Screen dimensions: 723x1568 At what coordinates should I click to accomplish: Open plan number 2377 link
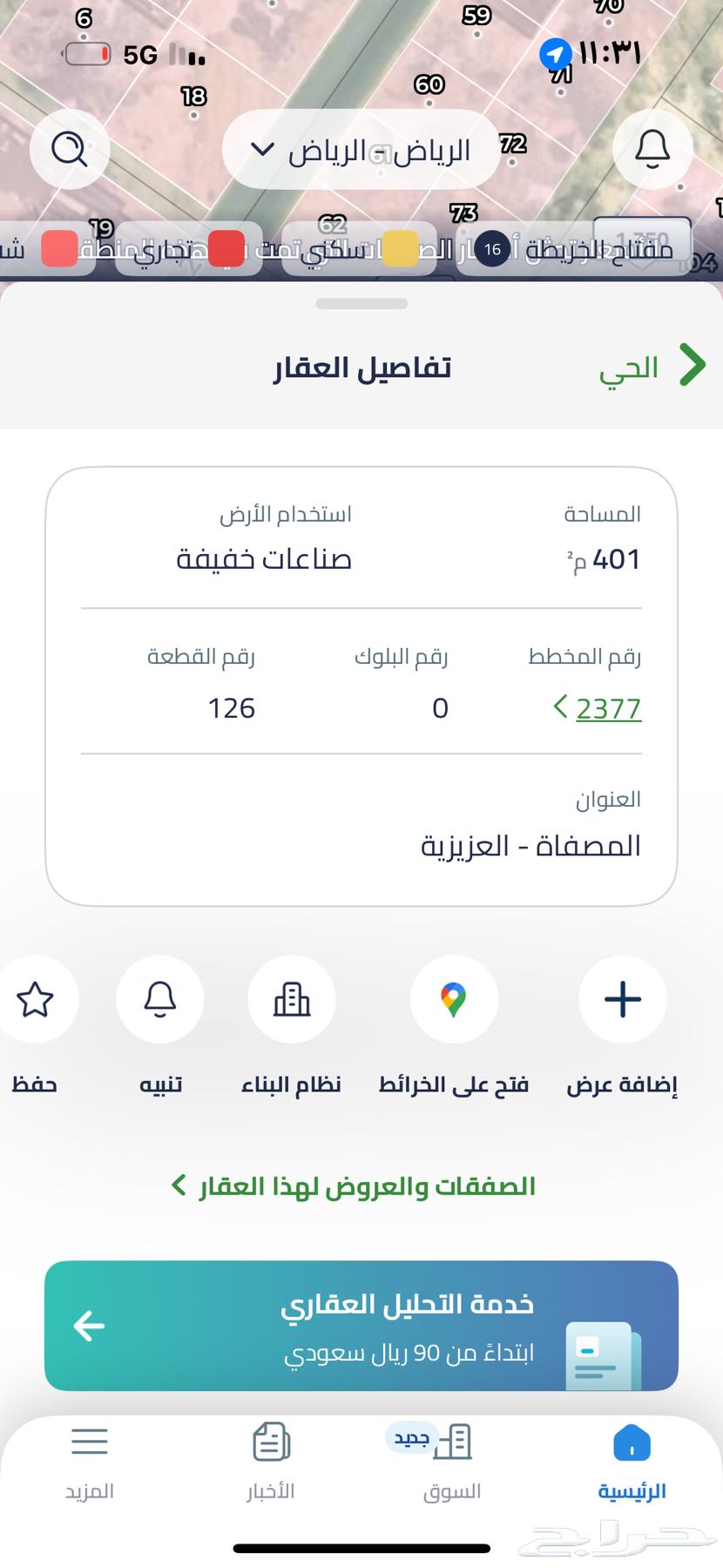pos(598,708)
